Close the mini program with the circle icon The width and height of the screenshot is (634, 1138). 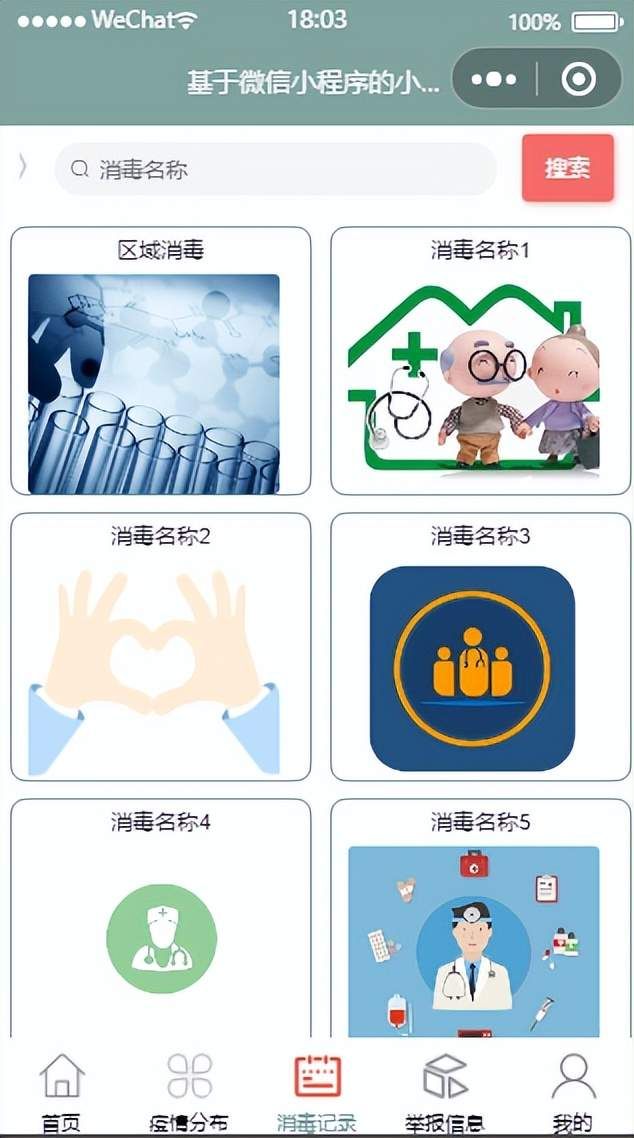[579, 79]
